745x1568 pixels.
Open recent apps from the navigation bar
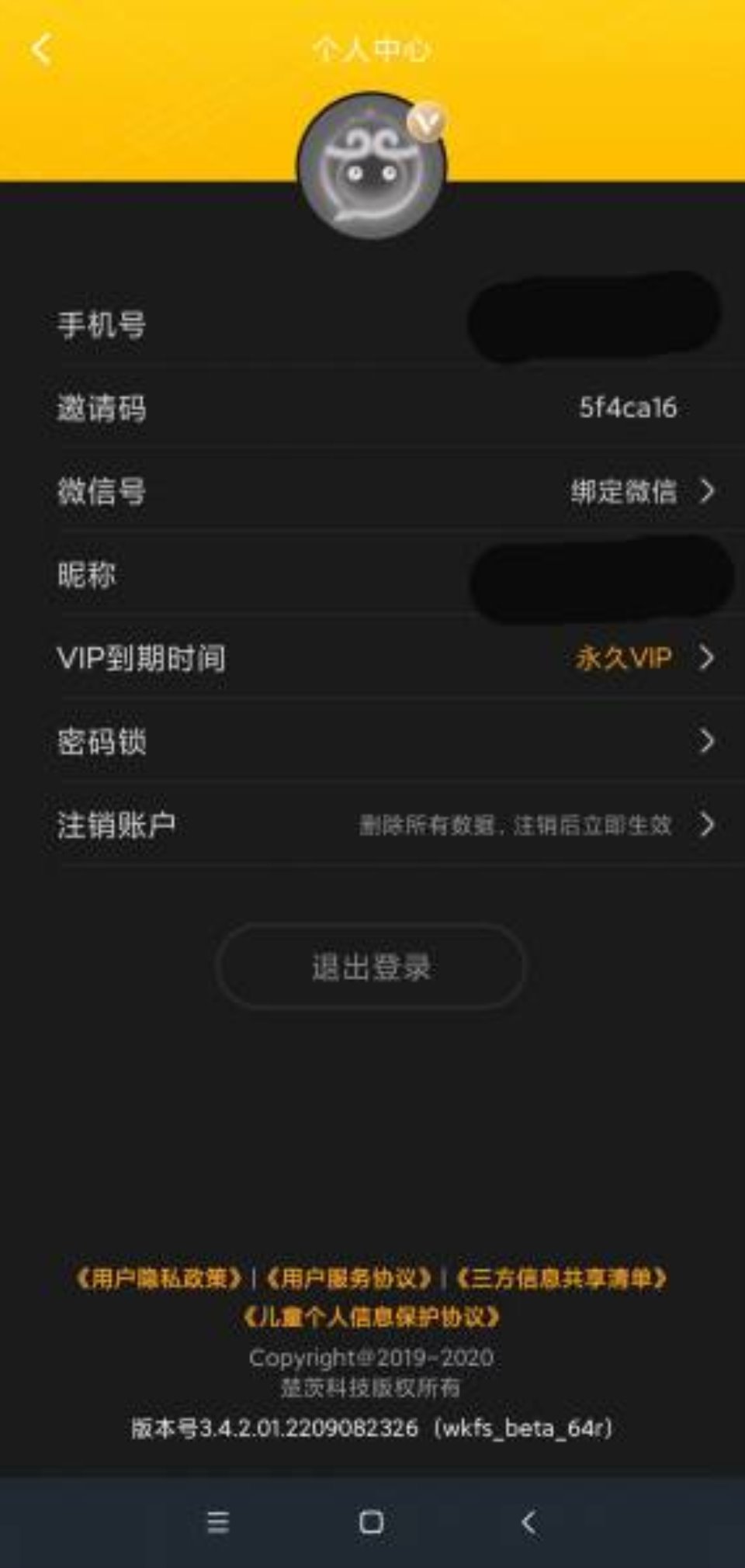tap(219, 1522)
